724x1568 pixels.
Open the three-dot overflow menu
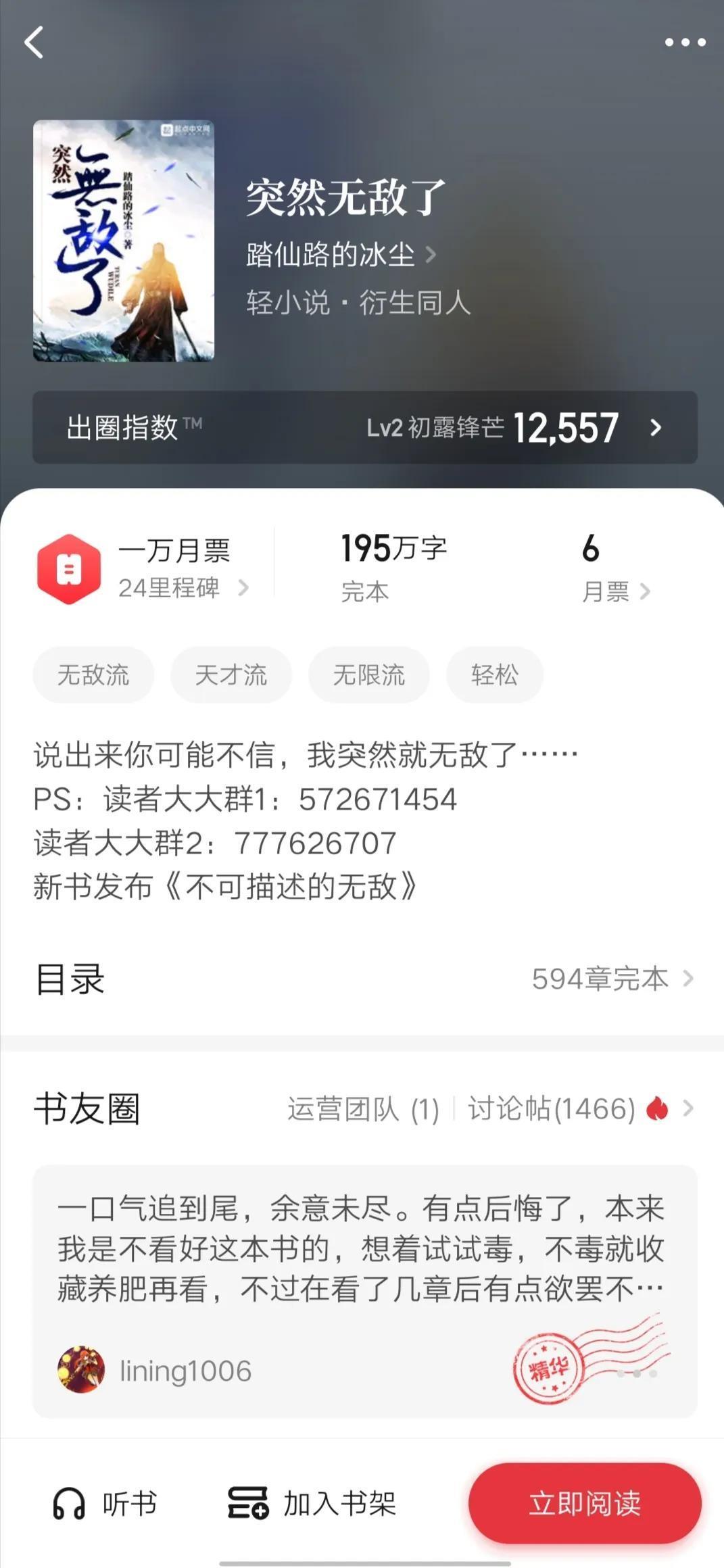pos(685,43)
